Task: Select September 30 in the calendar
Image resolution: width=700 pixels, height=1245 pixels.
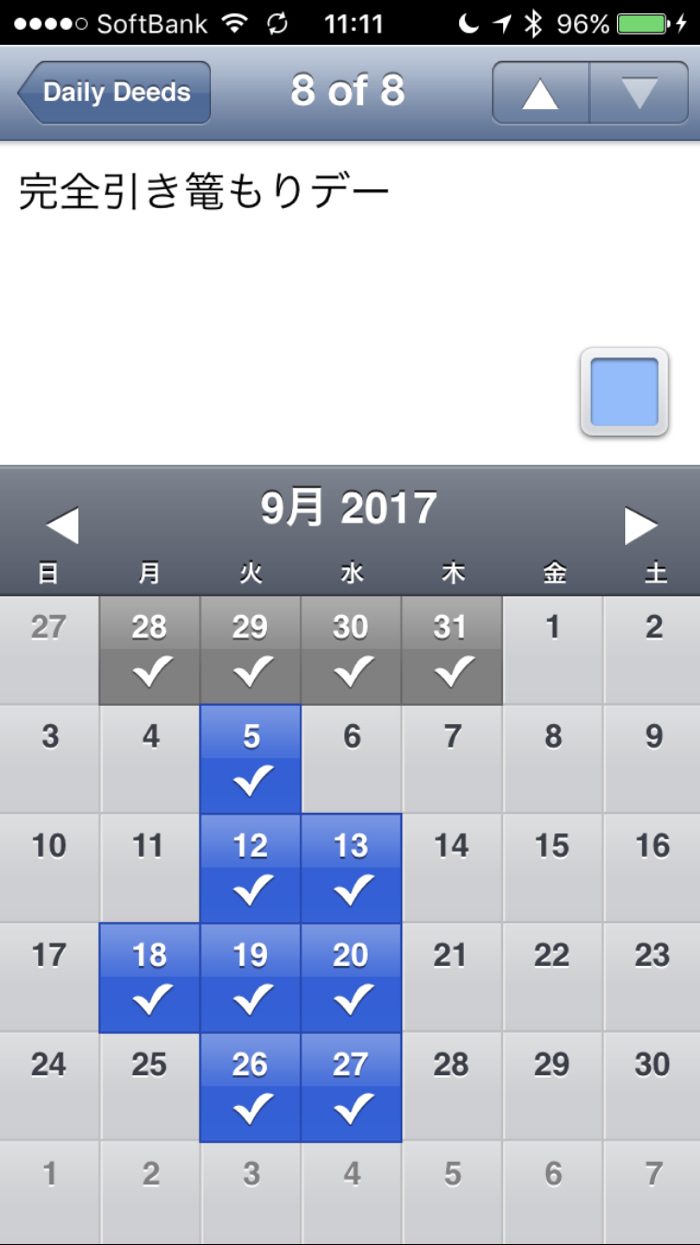Action: 652,1087
